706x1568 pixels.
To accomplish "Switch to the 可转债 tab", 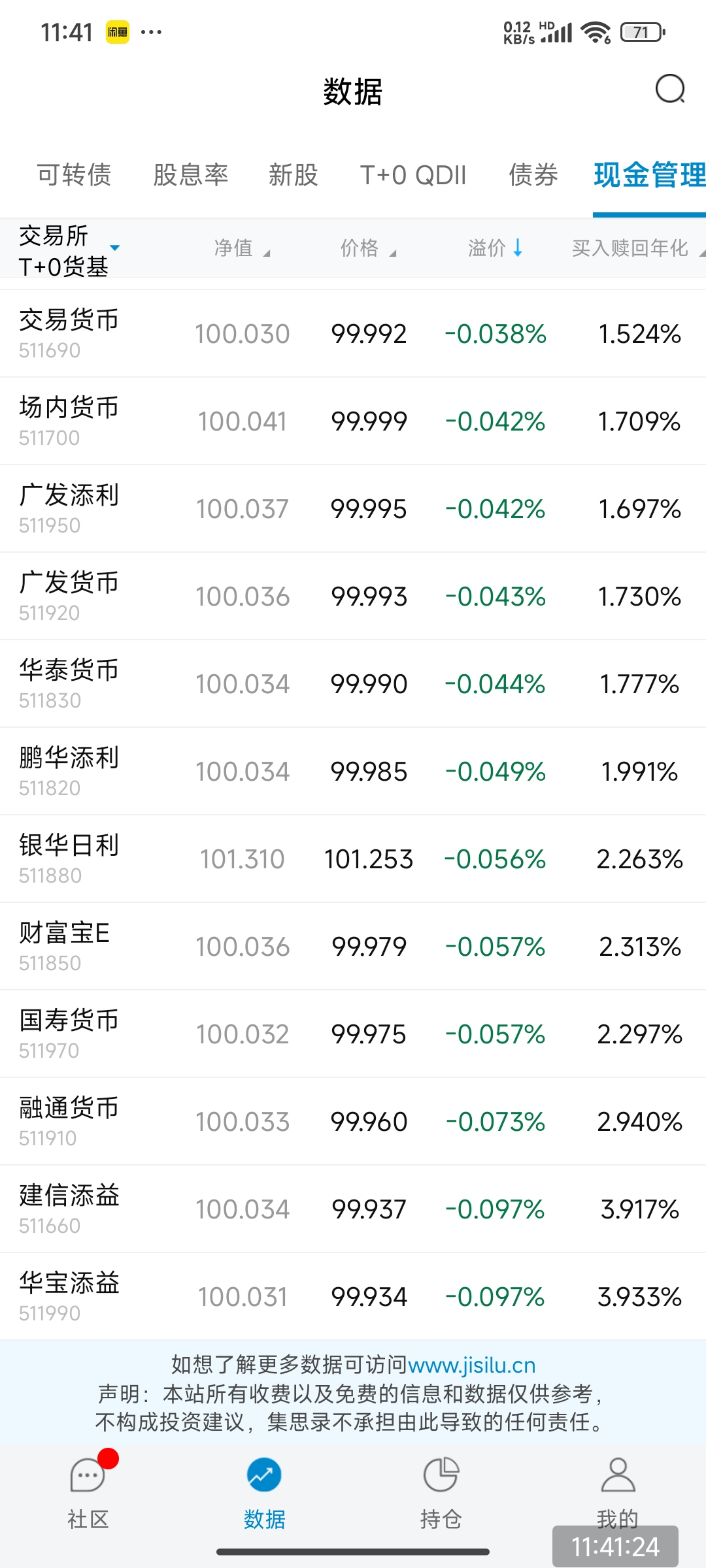I will coord(74,175).
